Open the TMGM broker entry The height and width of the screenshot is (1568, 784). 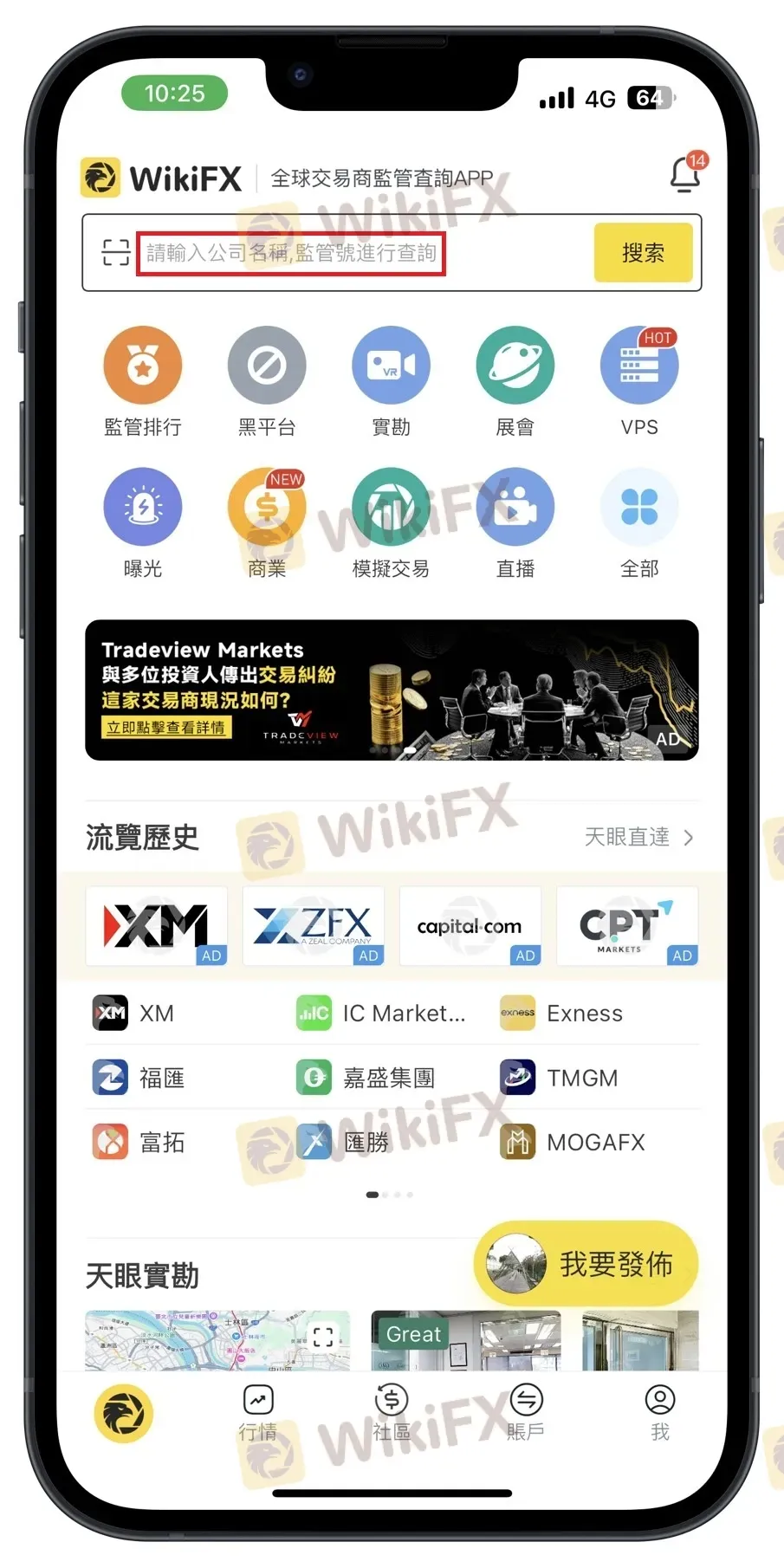click(581, 1078)
